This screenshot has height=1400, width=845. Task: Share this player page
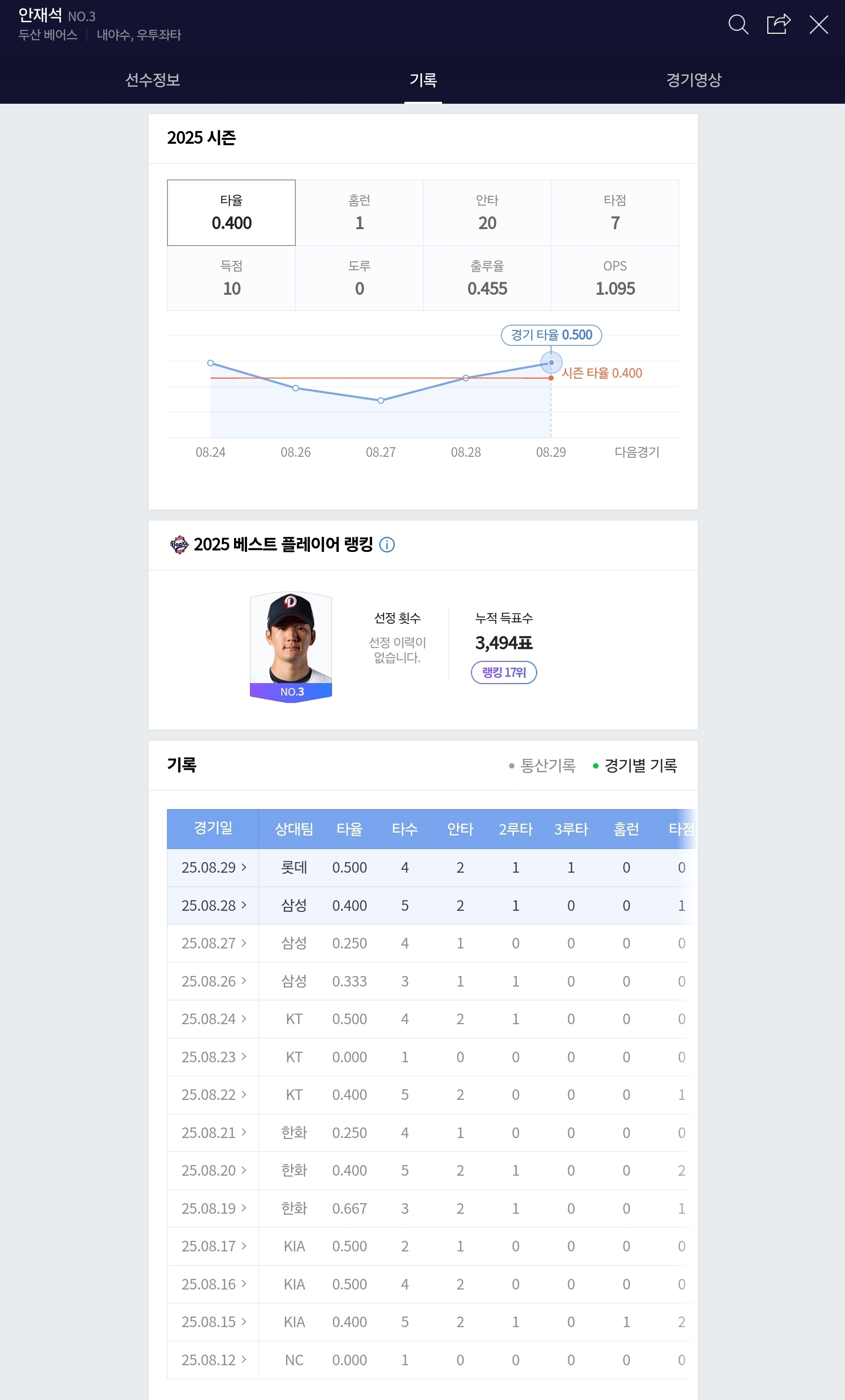pyautogui.click(x=778, y=25)
